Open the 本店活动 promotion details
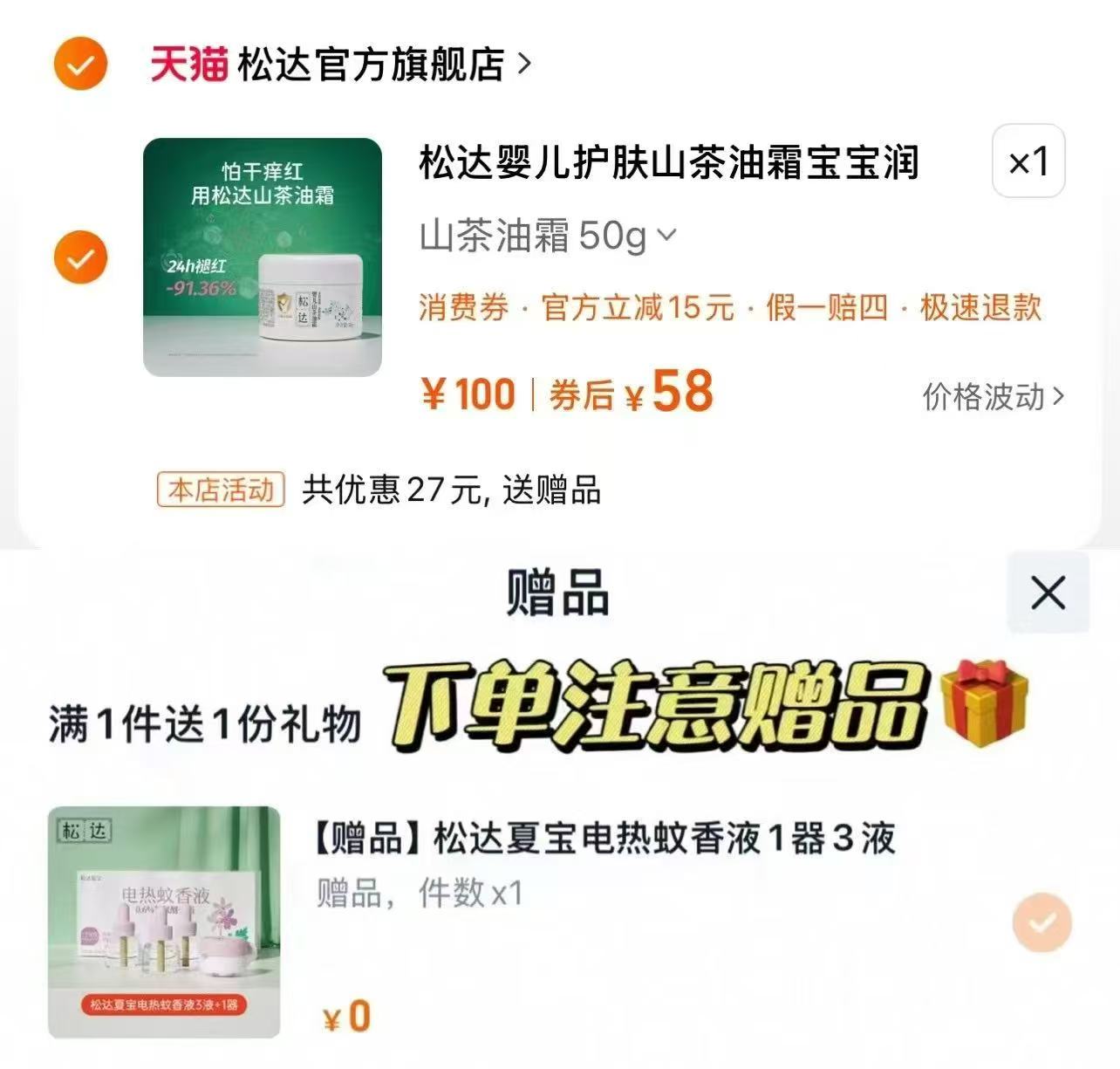The image size is (1120, 1069). (x=222, y=490)
